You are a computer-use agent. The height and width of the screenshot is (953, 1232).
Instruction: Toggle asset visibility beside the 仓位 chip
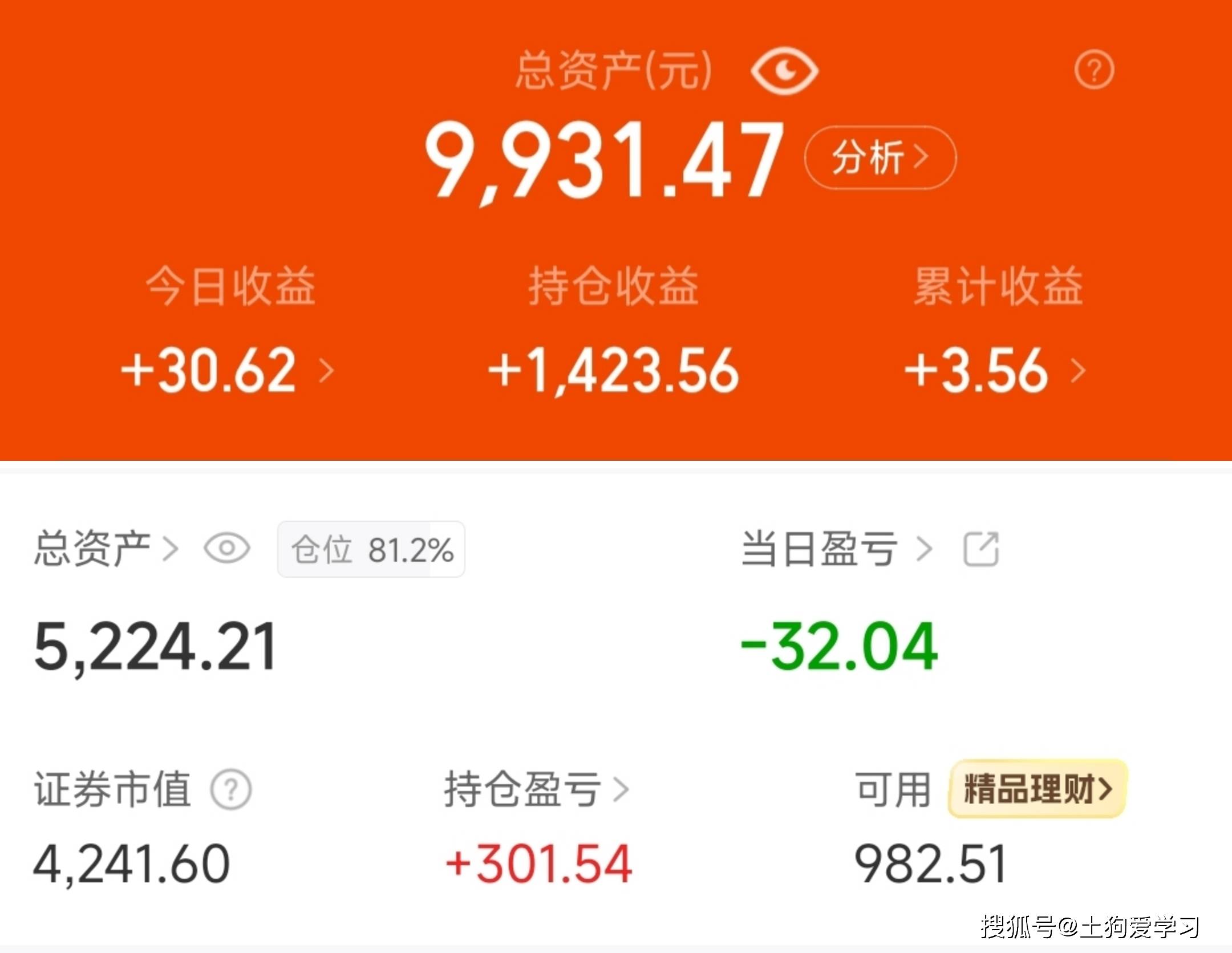tap(226, 549)
